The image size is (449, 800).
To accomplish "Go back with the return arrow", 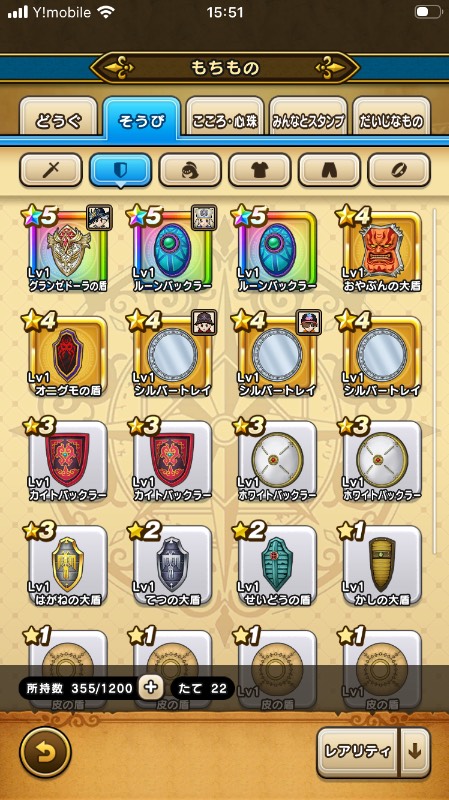I will tap(45, 753).
